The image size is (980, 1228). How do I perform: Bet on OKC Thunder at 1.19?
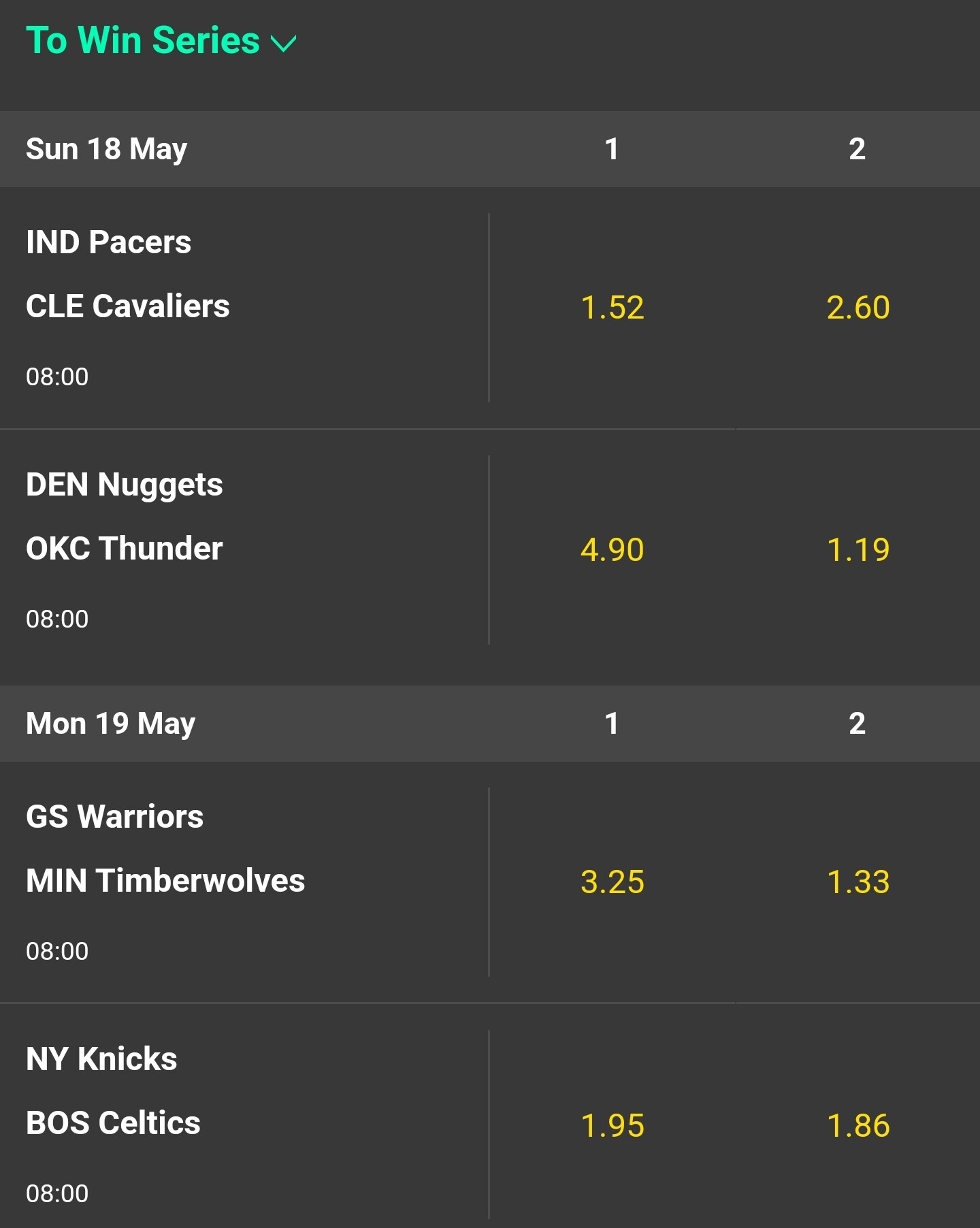857,550
